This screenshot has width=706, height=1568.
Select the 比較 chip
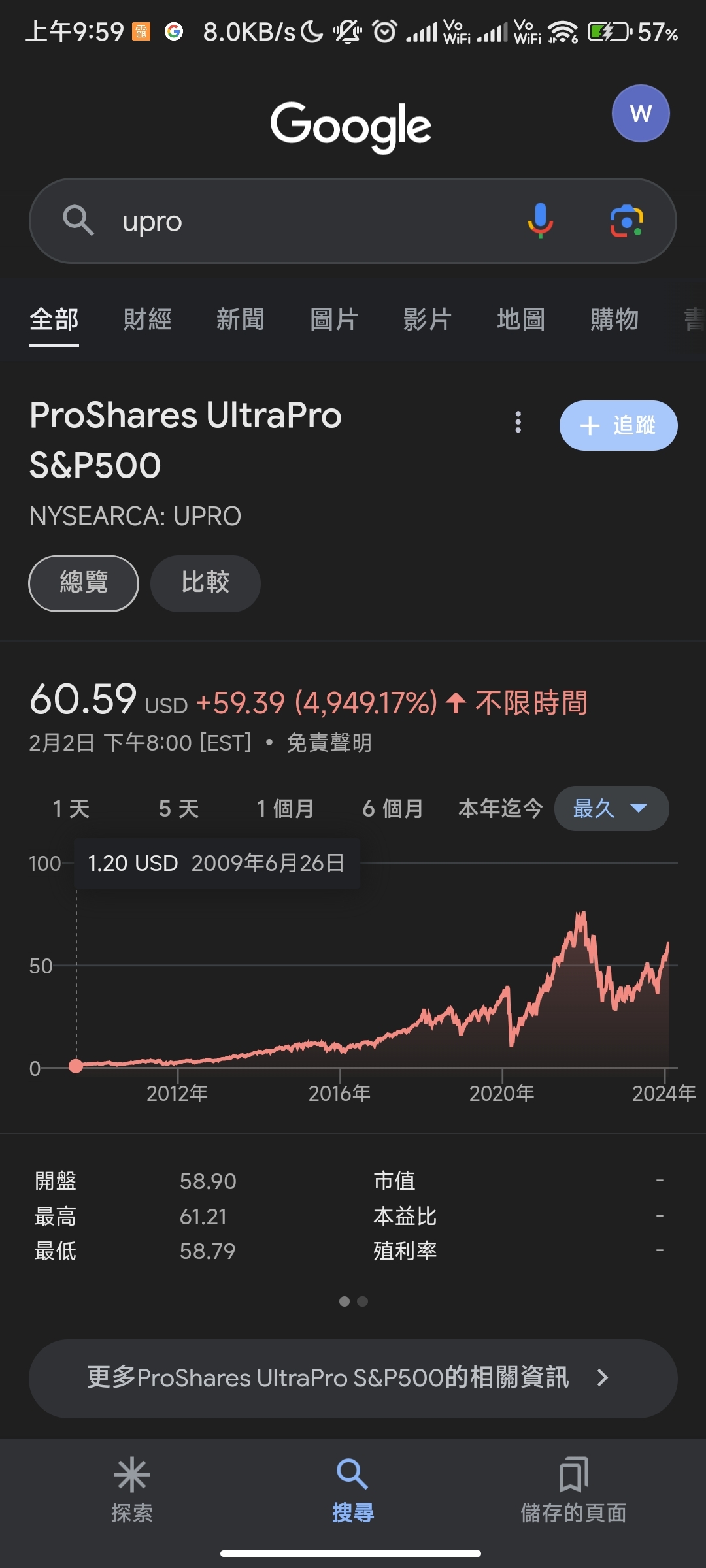pyautogui.click(x=205, y=583)
